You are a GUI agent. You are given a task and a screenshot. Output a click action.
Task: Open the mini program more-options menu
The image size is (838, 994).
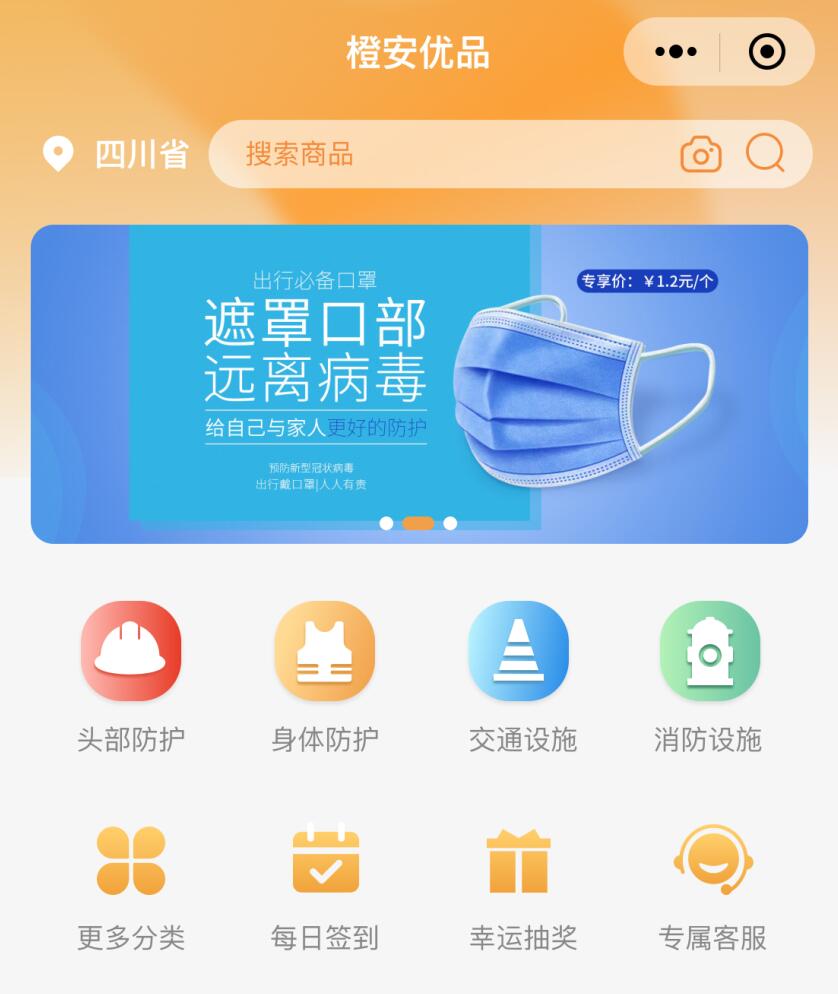[675, 52]
